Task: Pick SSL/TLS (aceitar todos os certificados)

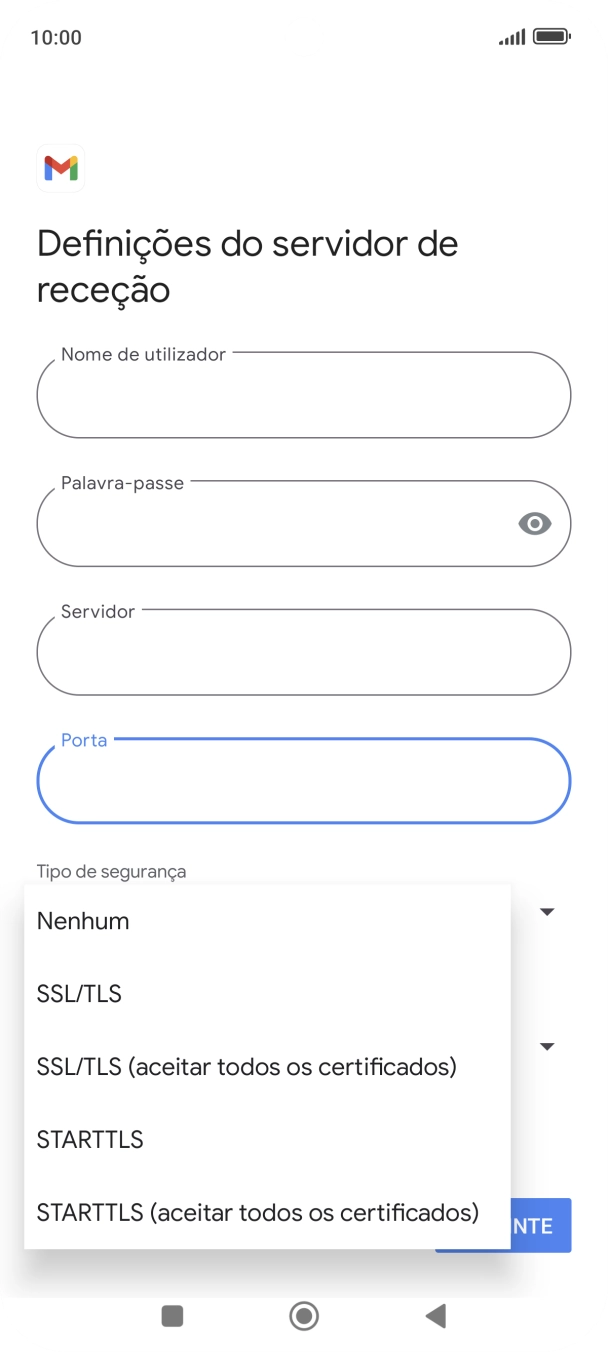Action: click(x=267, y=1067)
